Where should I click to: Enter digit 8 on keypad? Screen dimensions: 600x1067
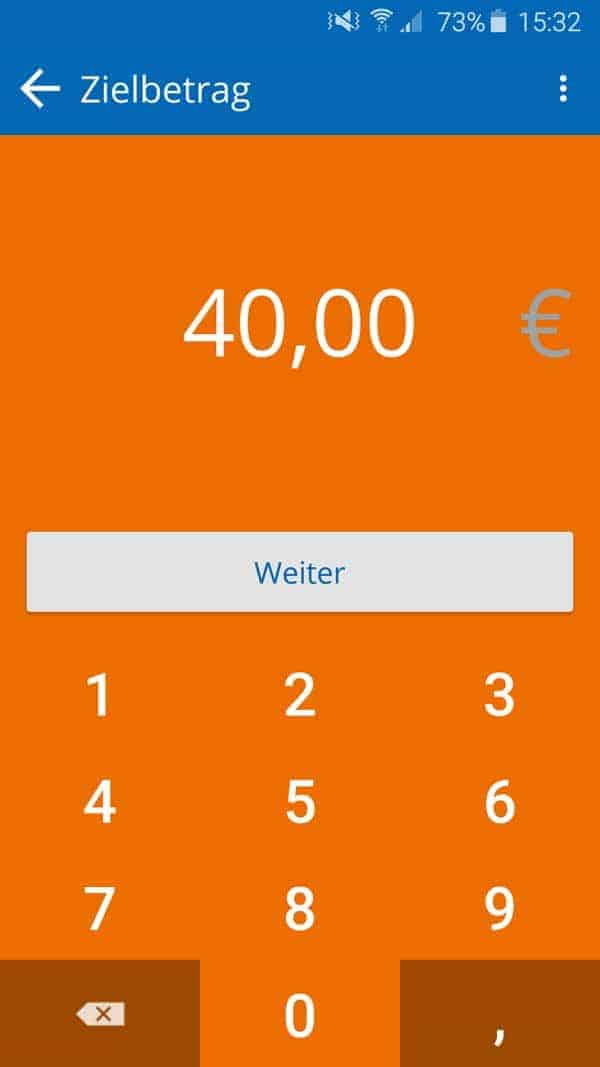point(300,908)
